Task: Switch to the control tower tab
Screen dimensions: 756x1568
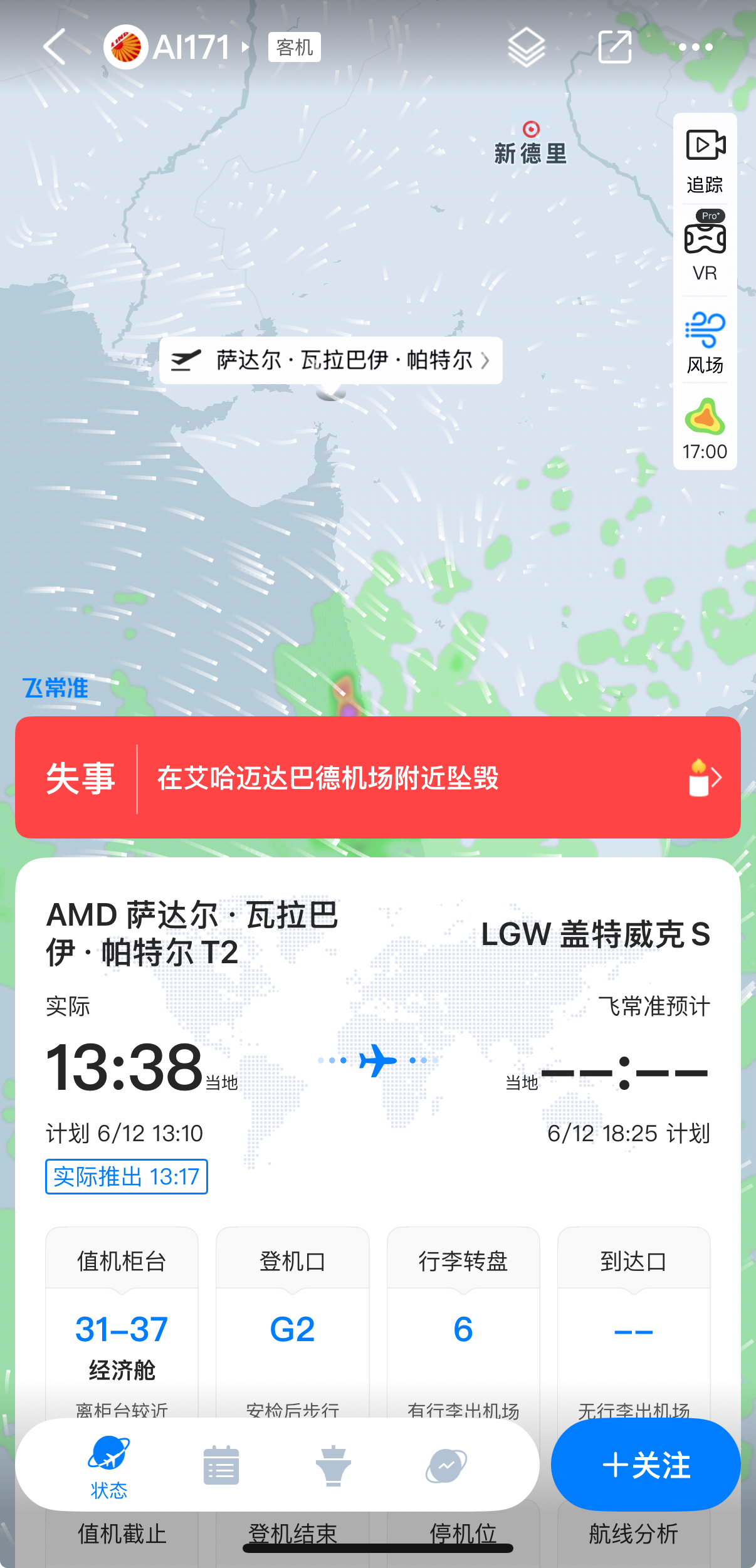Action: (x=333, y=1466)
